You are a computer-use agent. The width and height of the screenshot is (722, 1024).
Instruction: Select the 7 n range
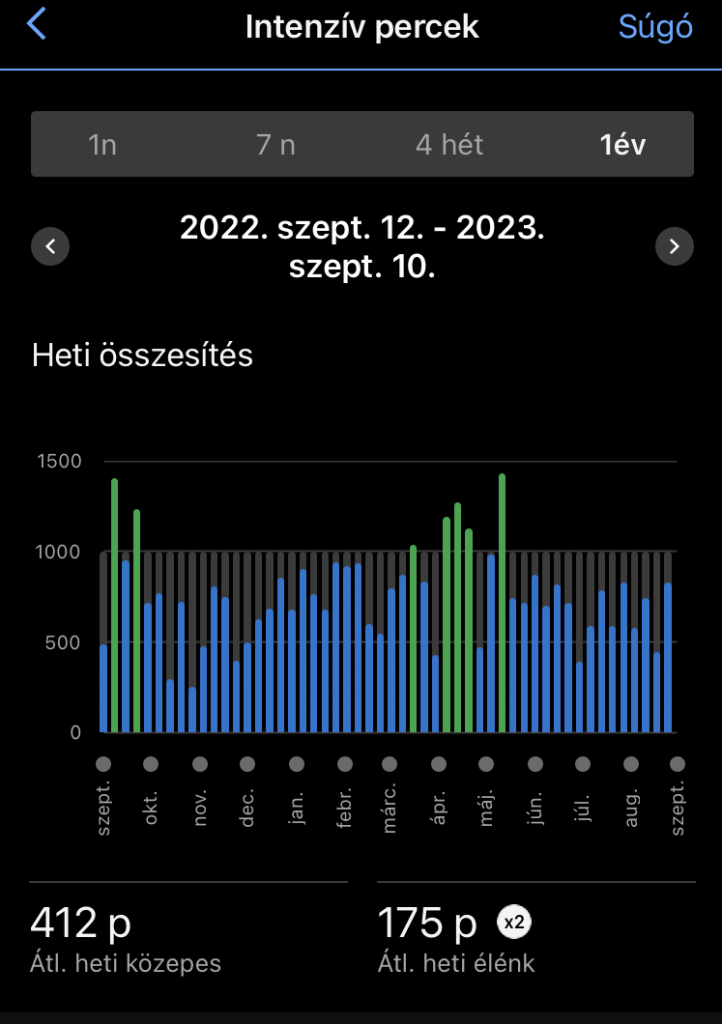(276, 145)
